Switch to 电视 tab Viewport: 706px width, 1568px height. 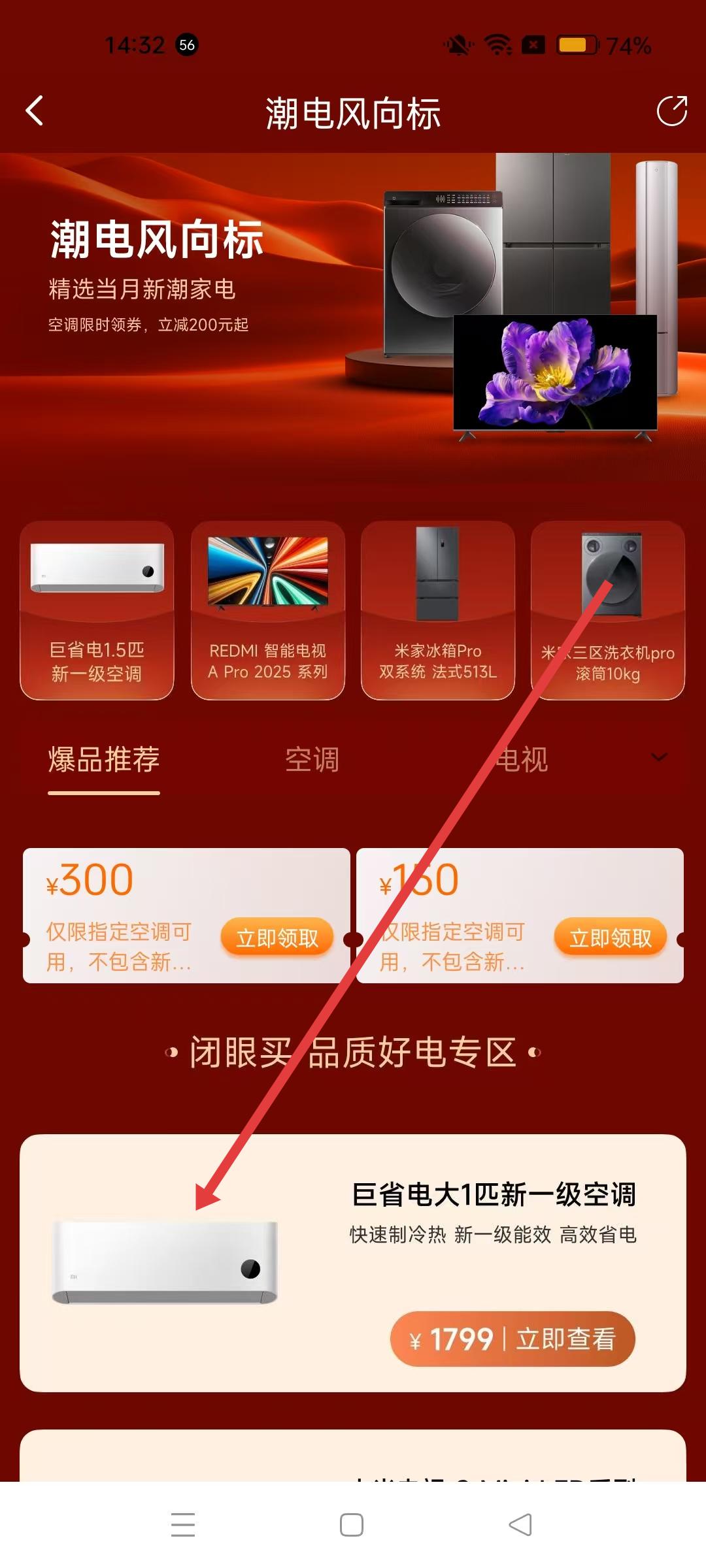[x=521, y=760]
